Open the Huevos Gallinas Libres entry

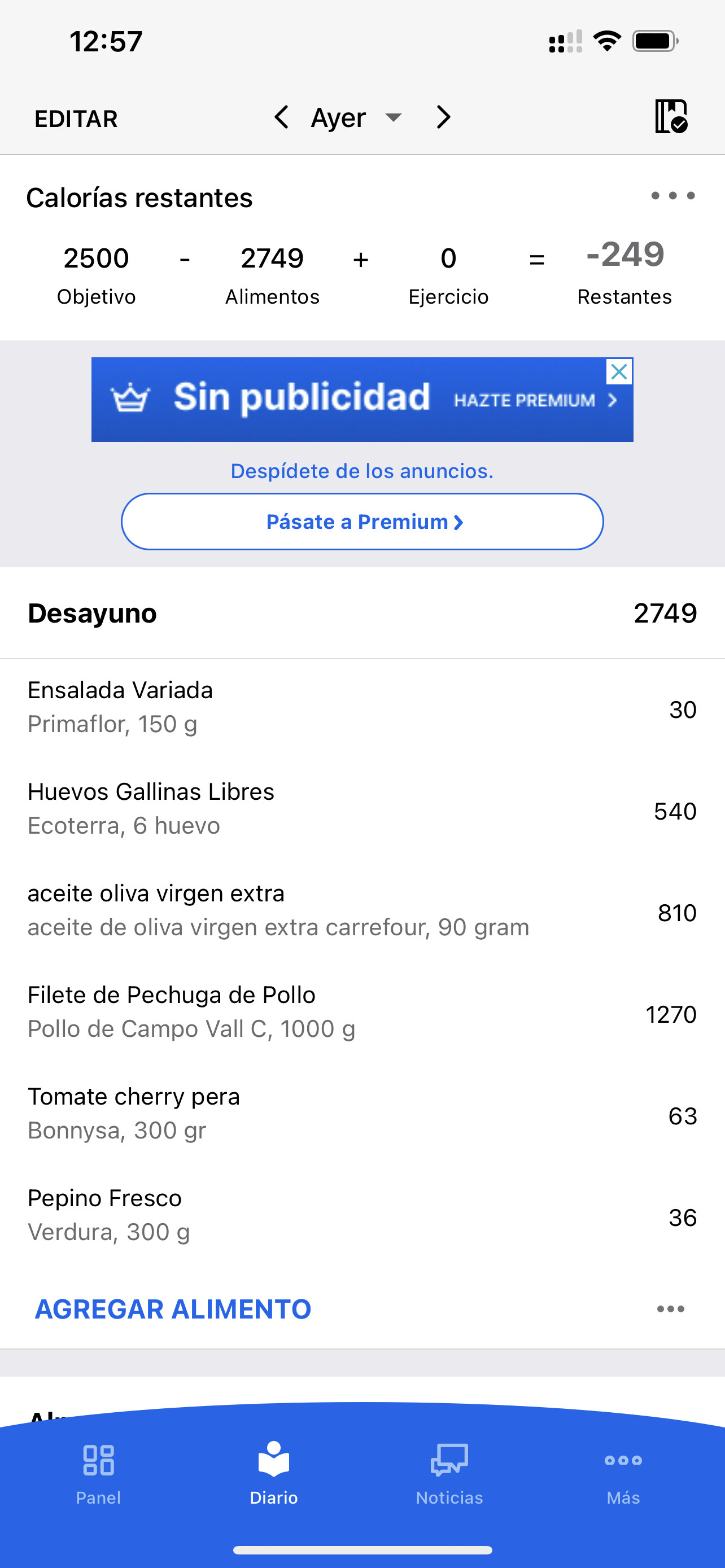point(362,811)
